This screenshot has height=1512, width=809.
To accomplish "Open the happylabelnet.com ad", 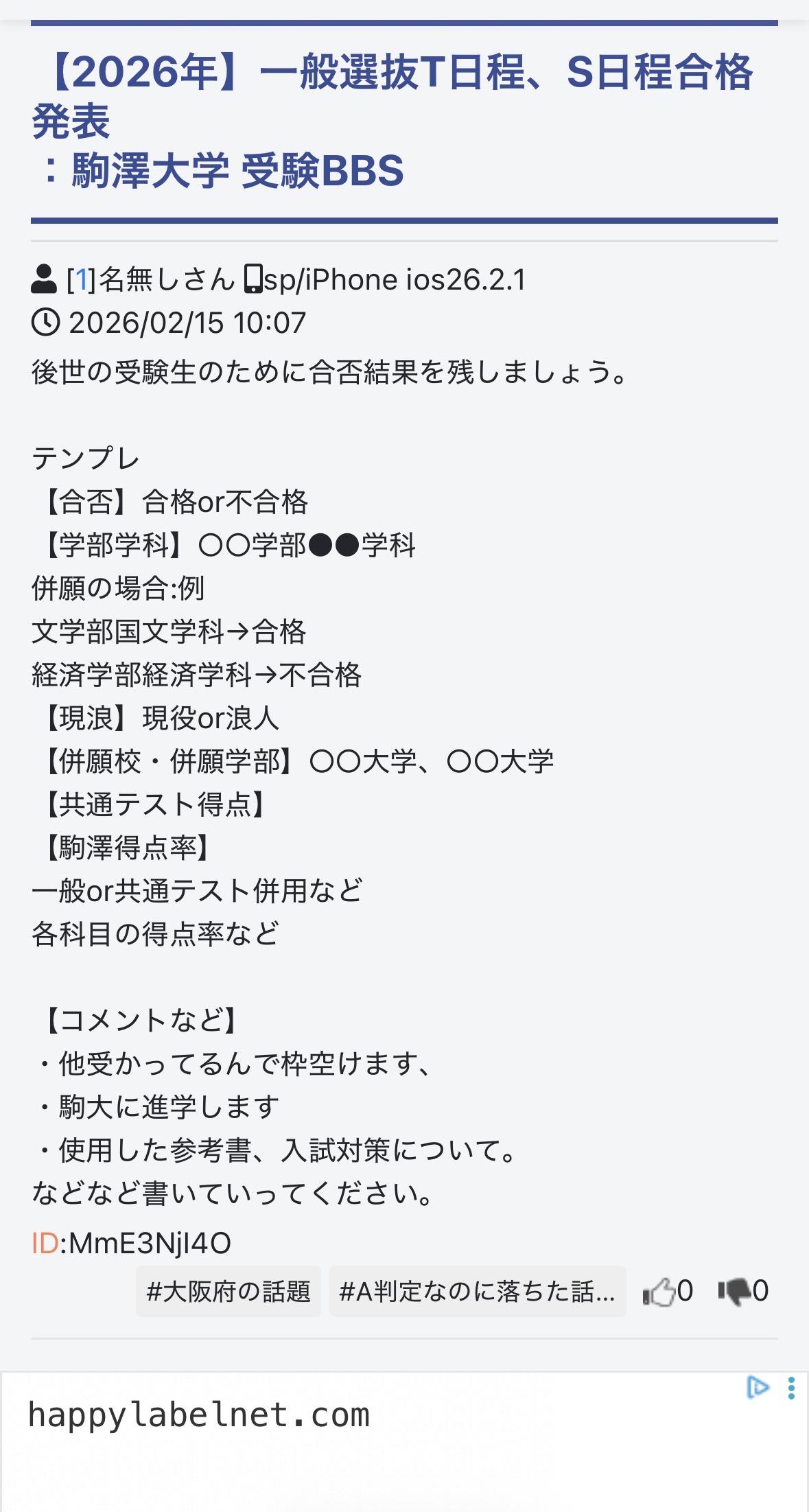I will pos(199,1416).
